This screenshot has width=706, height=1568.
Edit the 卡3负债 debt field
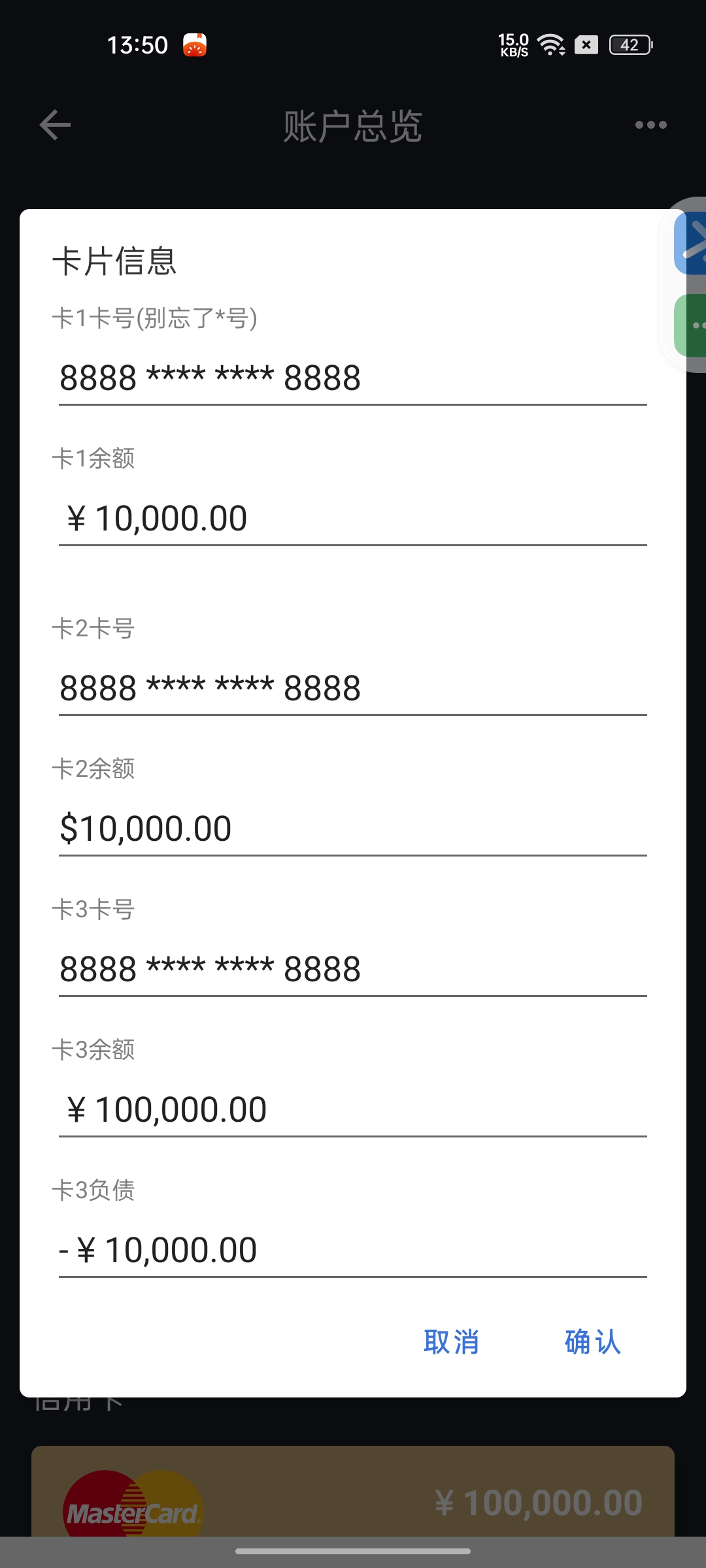coord(352,1249)
